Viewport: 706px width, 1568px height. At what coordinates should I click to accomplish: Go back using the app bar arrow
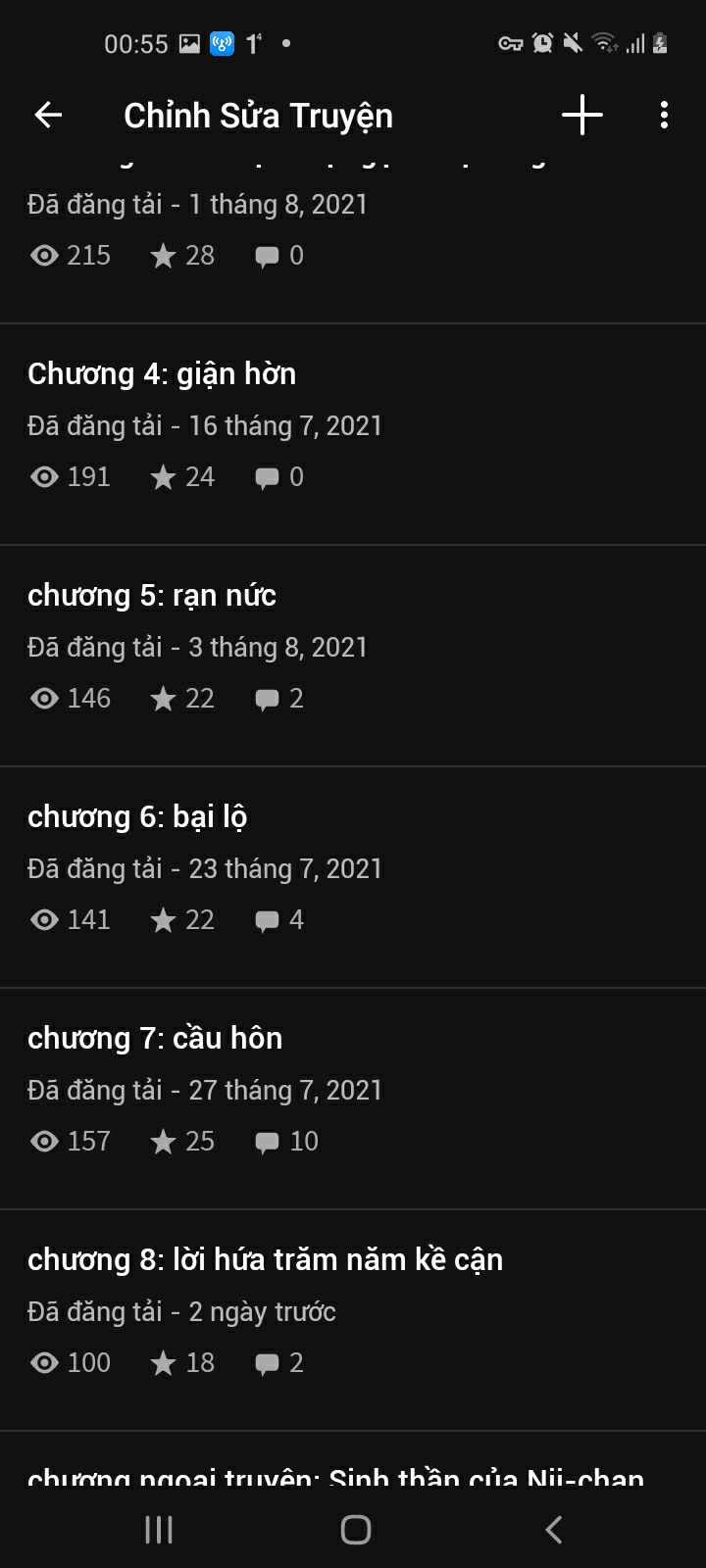[48, 116]
